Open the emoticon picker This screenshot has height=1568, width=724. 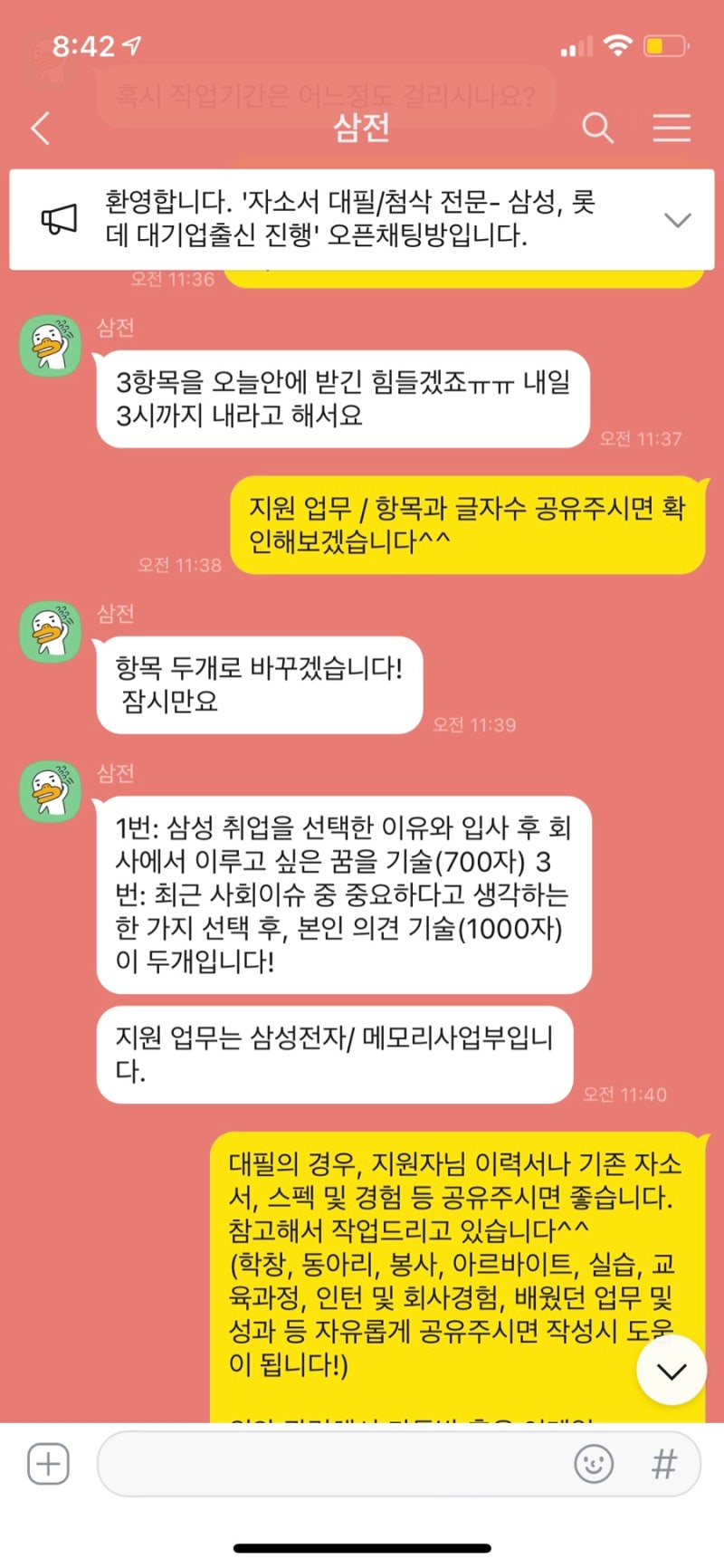click(x=594, y=1464)
